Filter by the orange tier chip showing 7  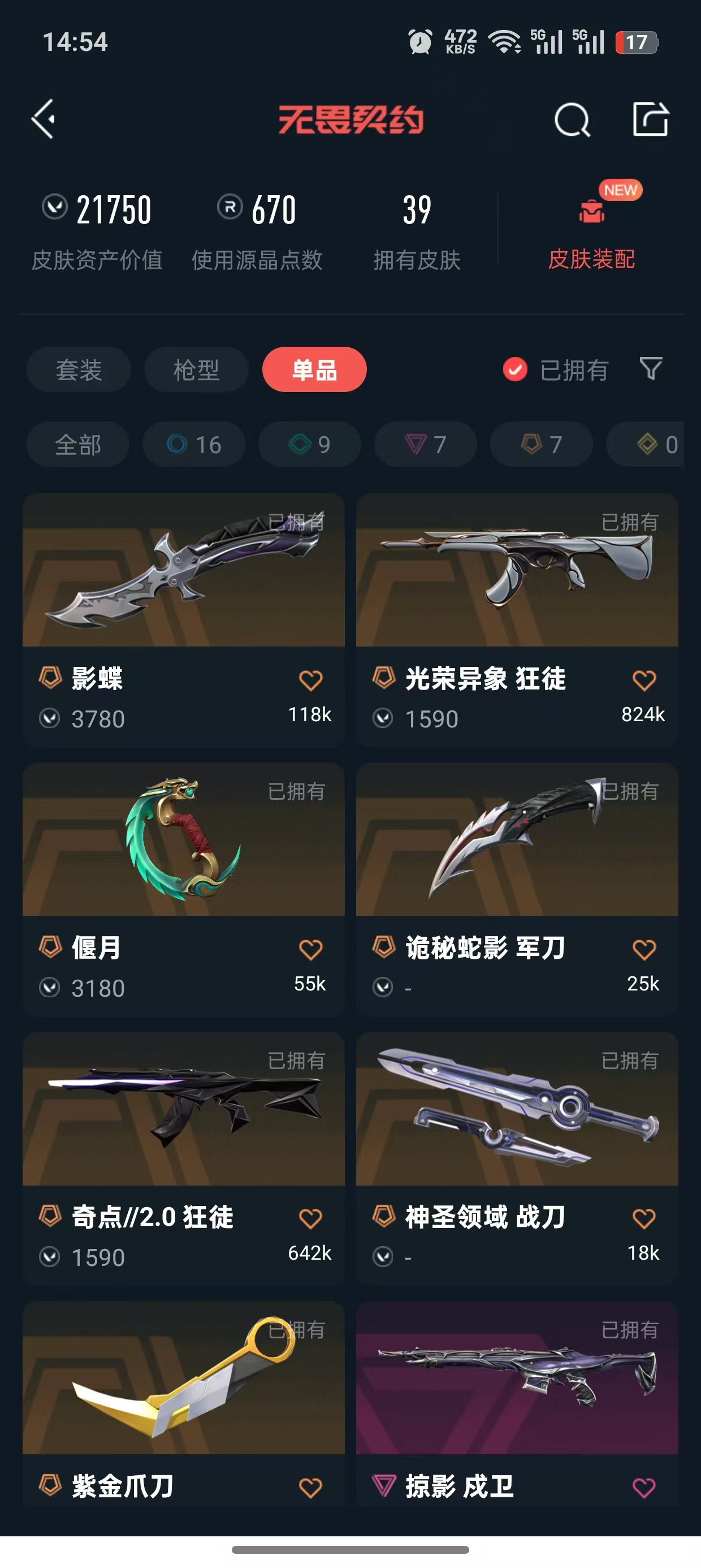tap(541, 445)
